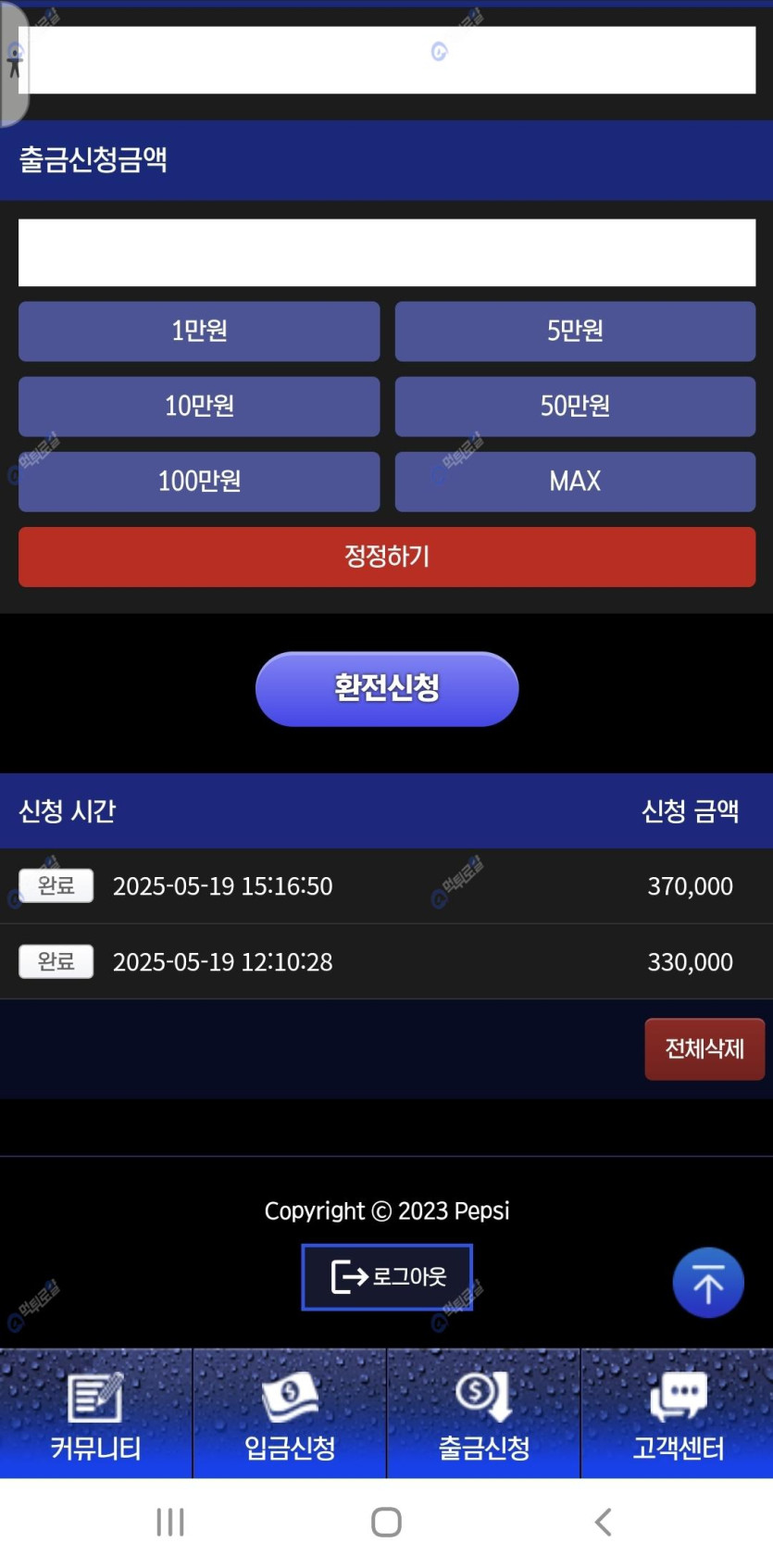Viewport: 773px width, 1568px height.
Task: Switch to the 출금신청 tab
Action: click(483, 1414)
